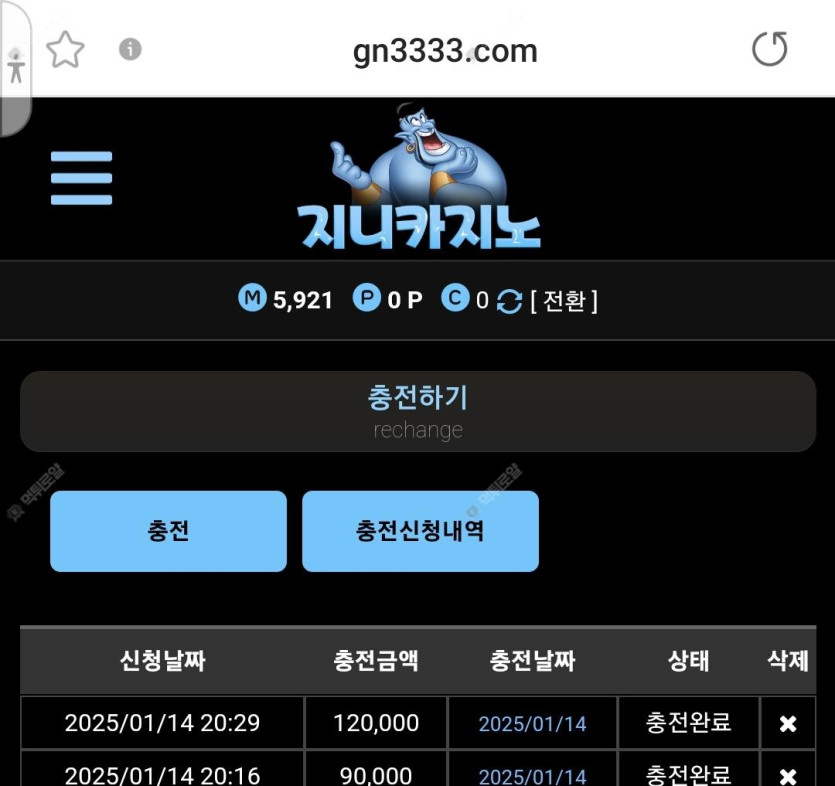This screenshot has width=835, height=786.
Task: Tap 전환 to convert points
Action: (x=564, y=300)
